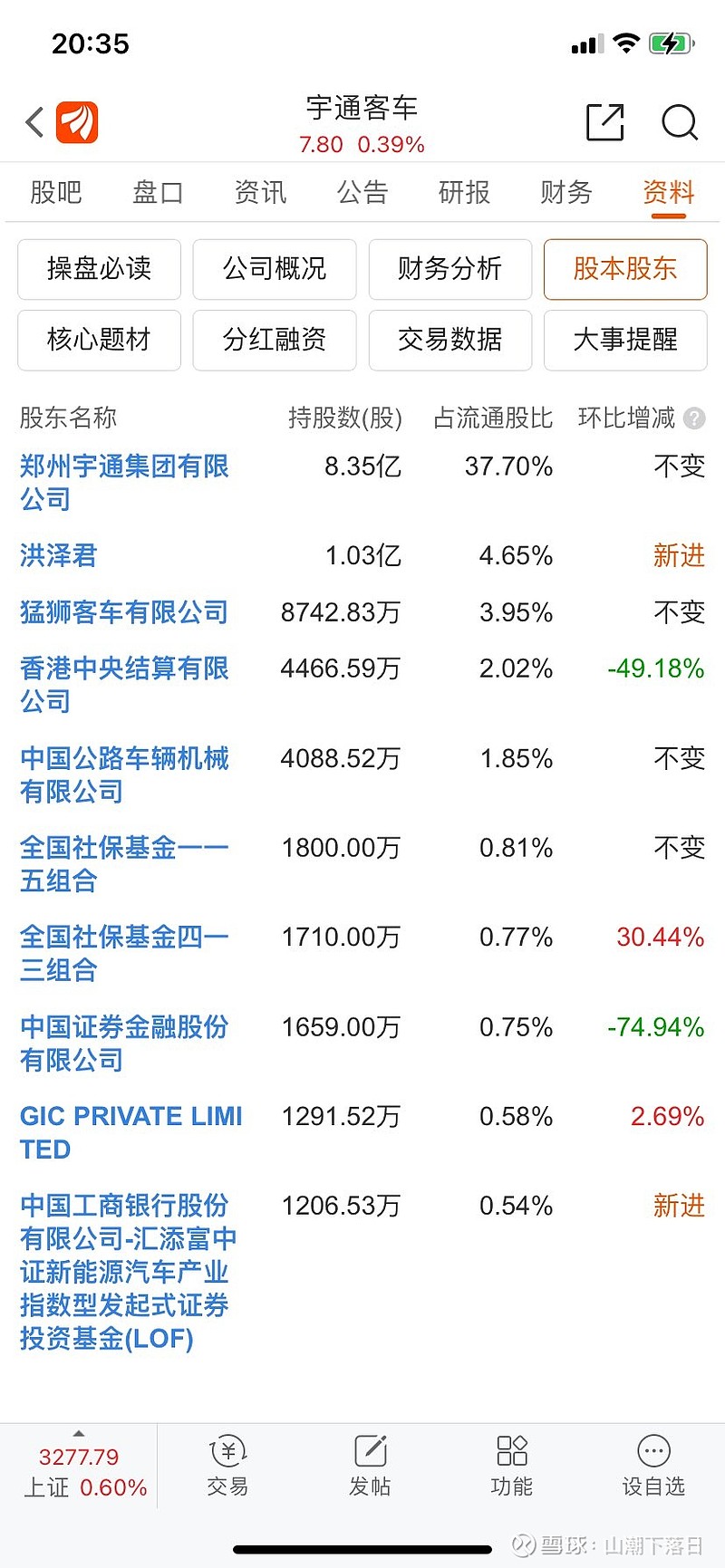Tap 交易 in the bottom bar
This screenshot has height=1568, width=725.
click(x=227, y=1465)
